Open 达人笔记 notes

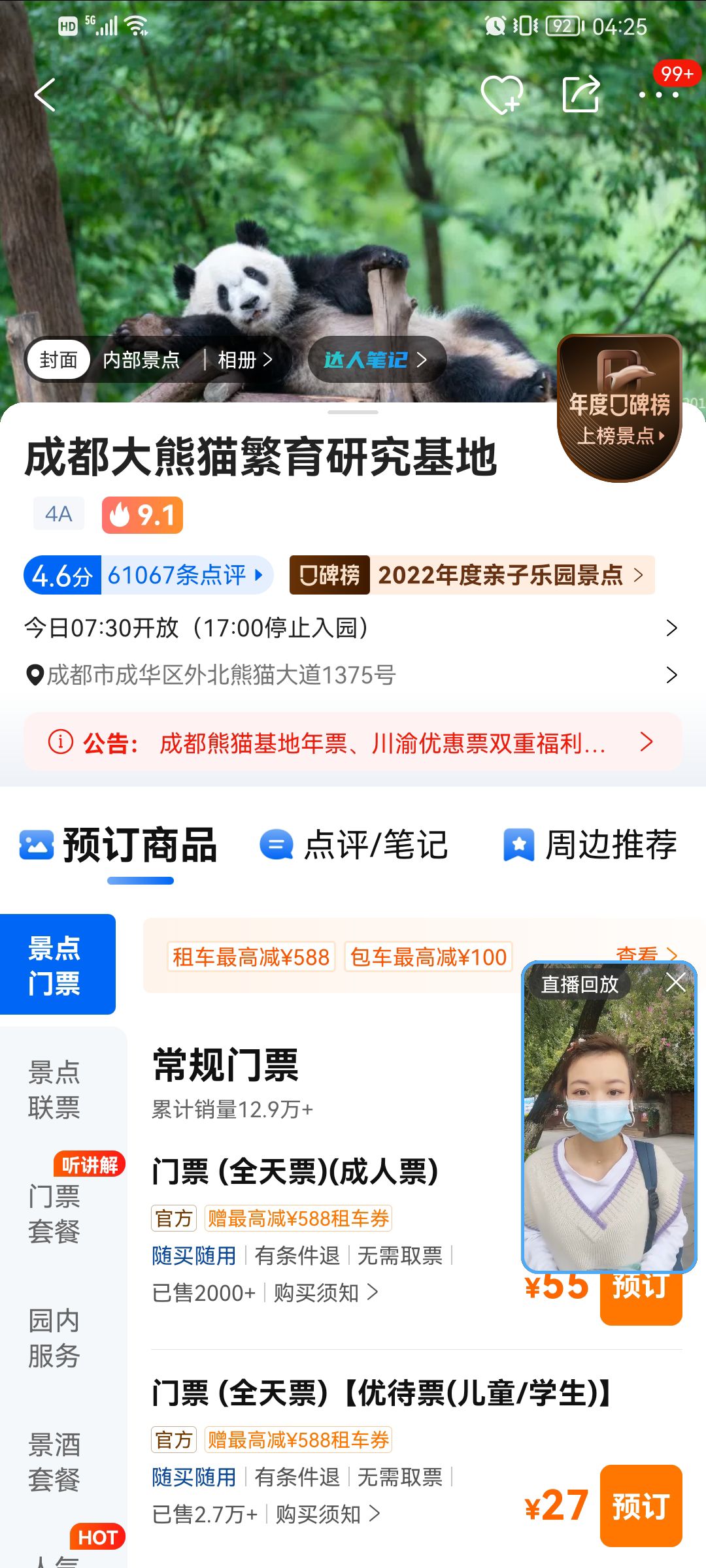(376, 360)
